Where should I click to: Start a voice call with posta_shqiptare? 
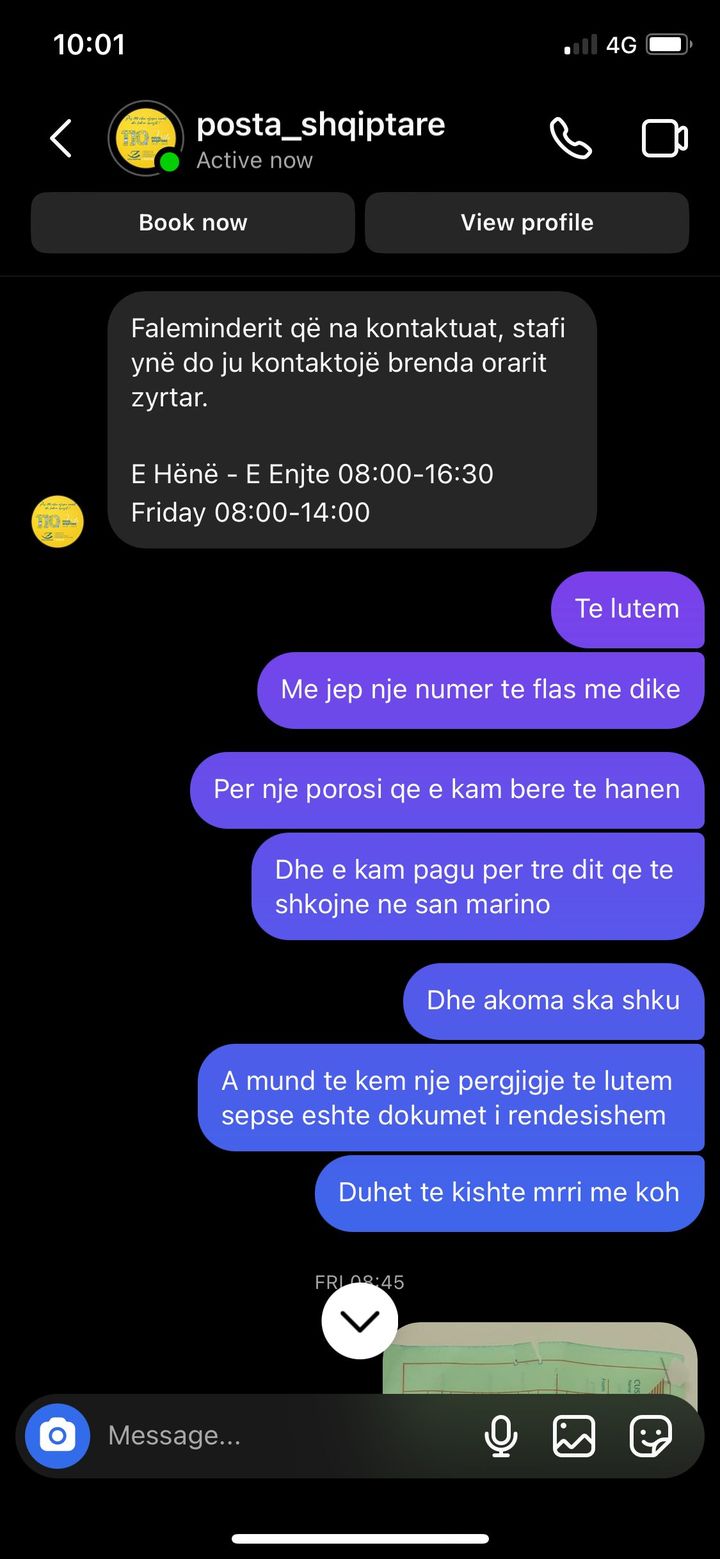[570, 138]
